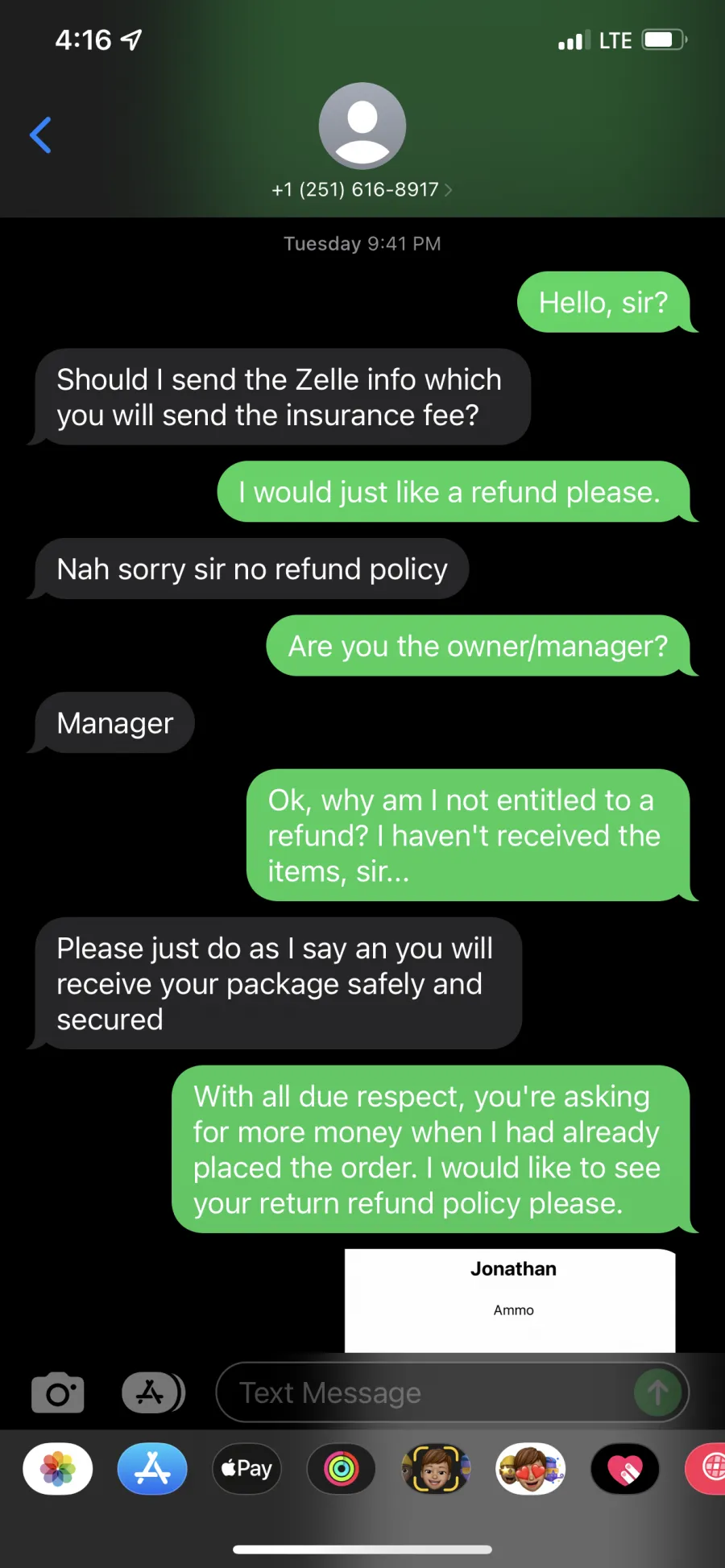Open the Photos app in the drawer
The height and width of the screenshot is (1568, 725).
pyautogui.click(x=58, y=1469)
